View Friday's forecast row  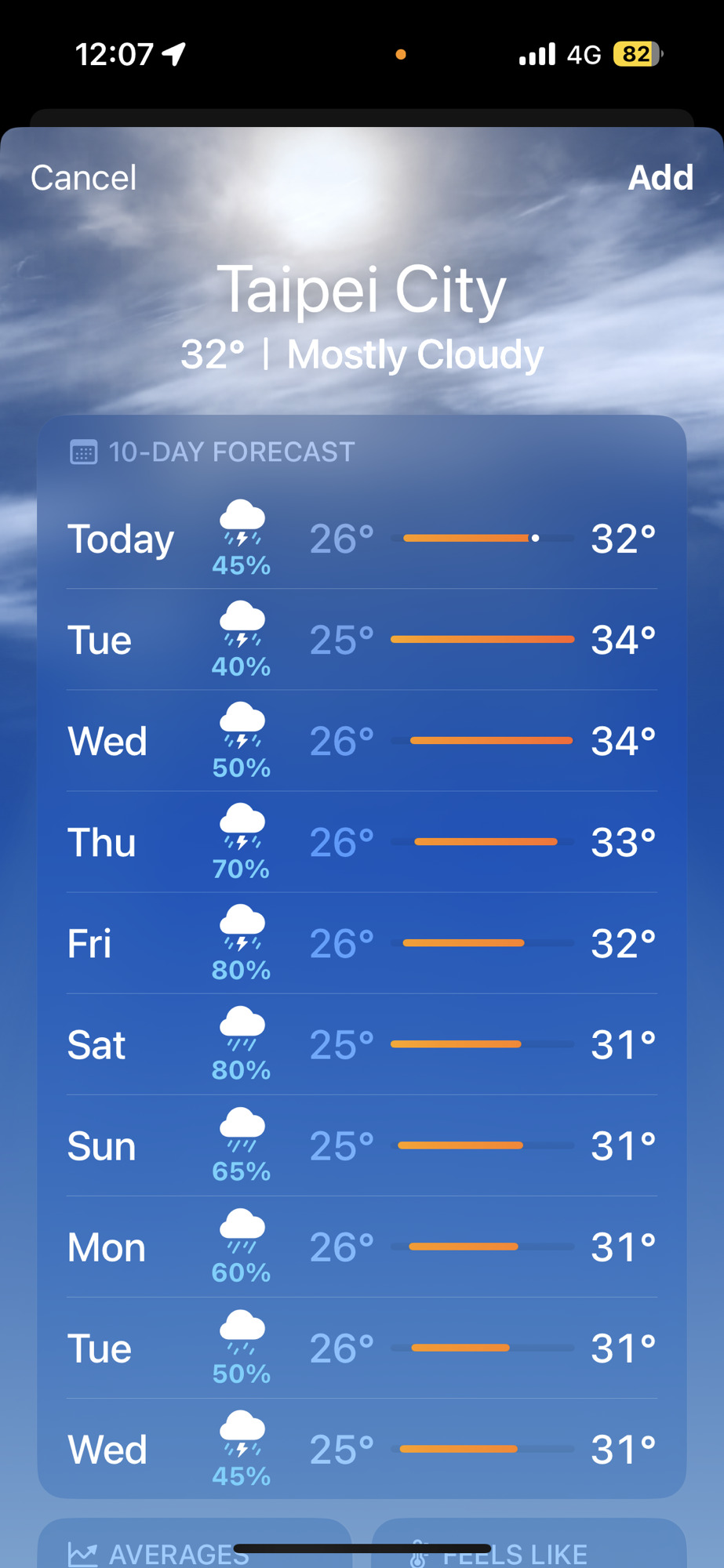click(x=361, y=944)
